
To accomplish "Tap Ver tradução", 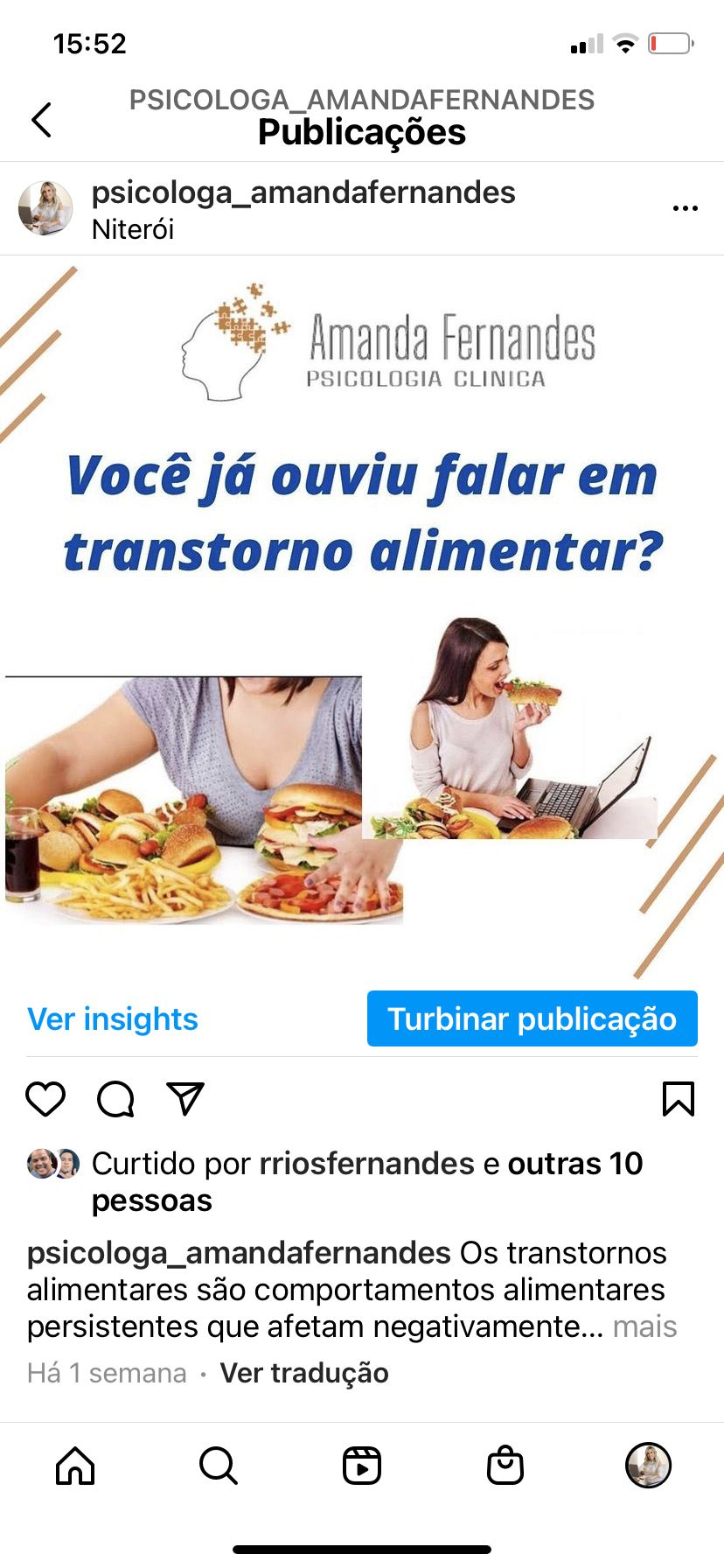I will 303,1374.
